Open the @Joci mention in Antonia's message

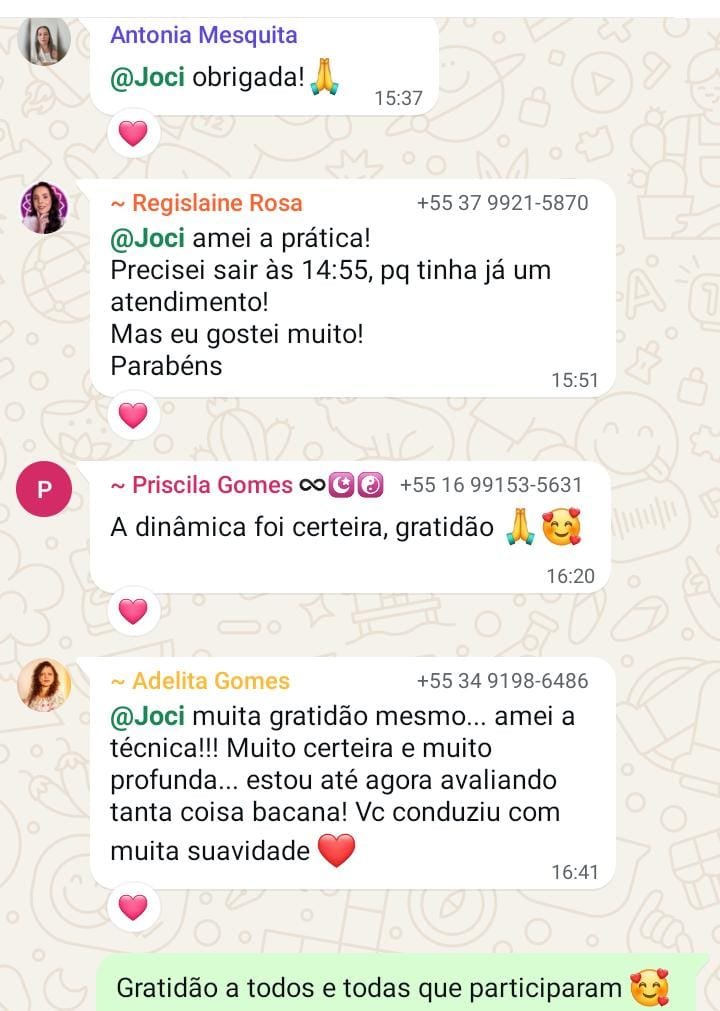coord(147,78)
